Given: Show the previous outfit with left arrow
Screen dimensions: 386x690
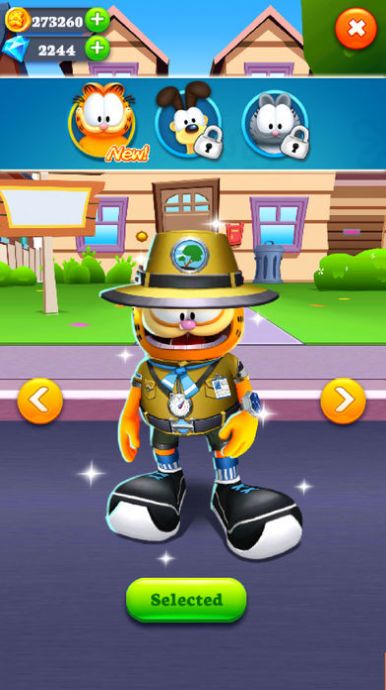Looking at the screenshot, I should click(x=40, y=401).
